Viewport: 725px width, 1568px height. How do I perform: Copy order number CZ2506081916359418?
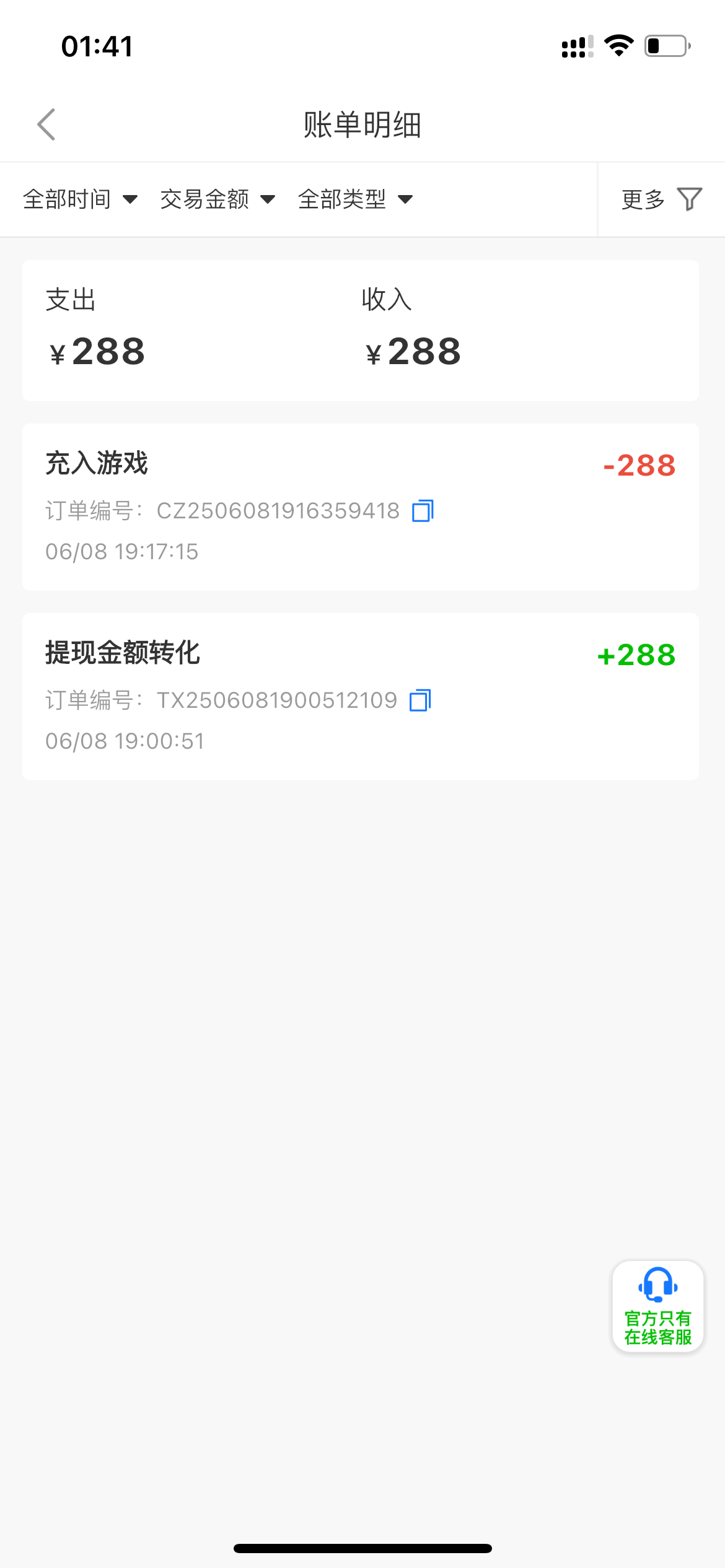pyautogui.click(x=423, y=511)
